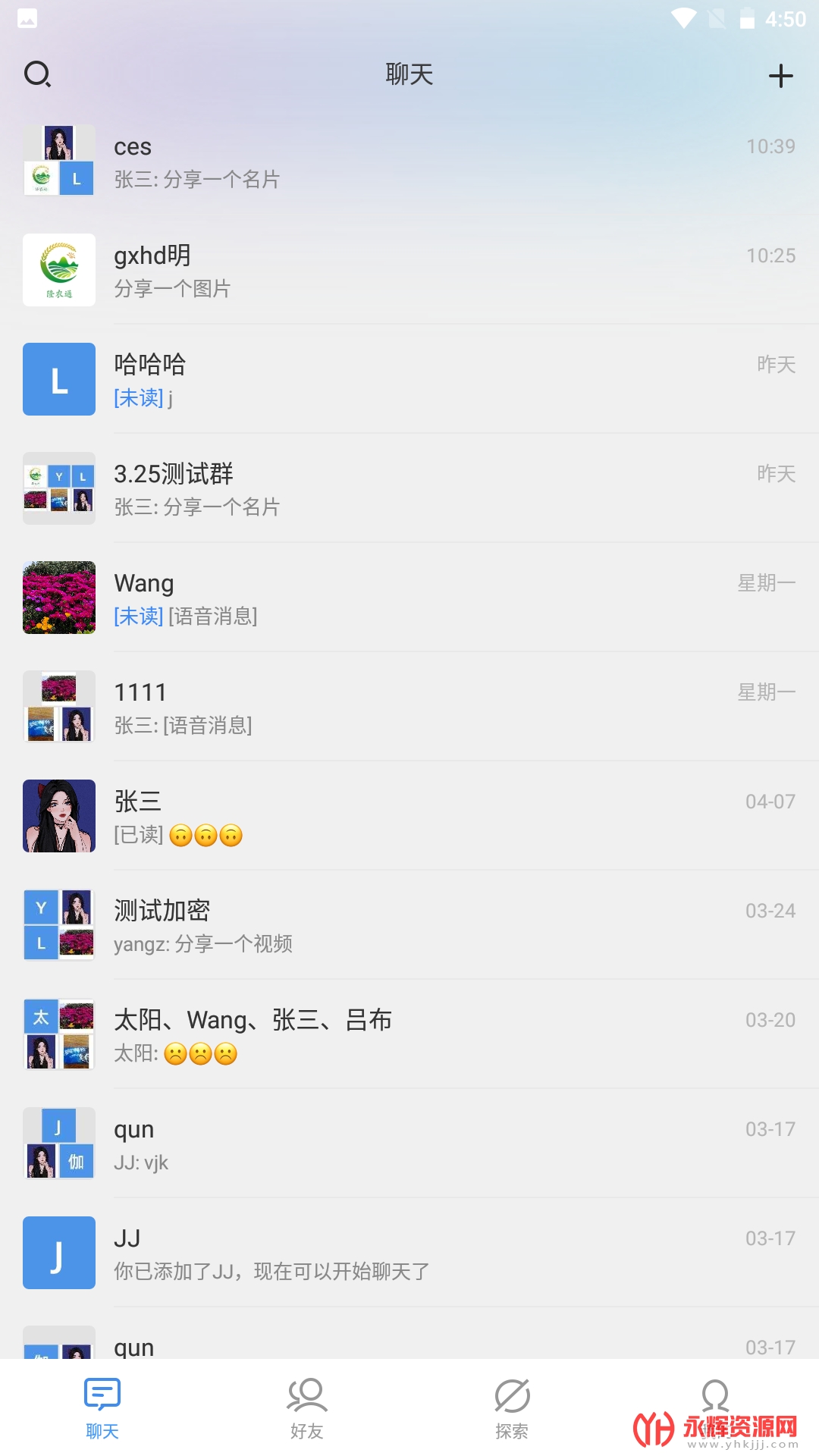Open the ces group chat
819x1456 pixels.
409,162
